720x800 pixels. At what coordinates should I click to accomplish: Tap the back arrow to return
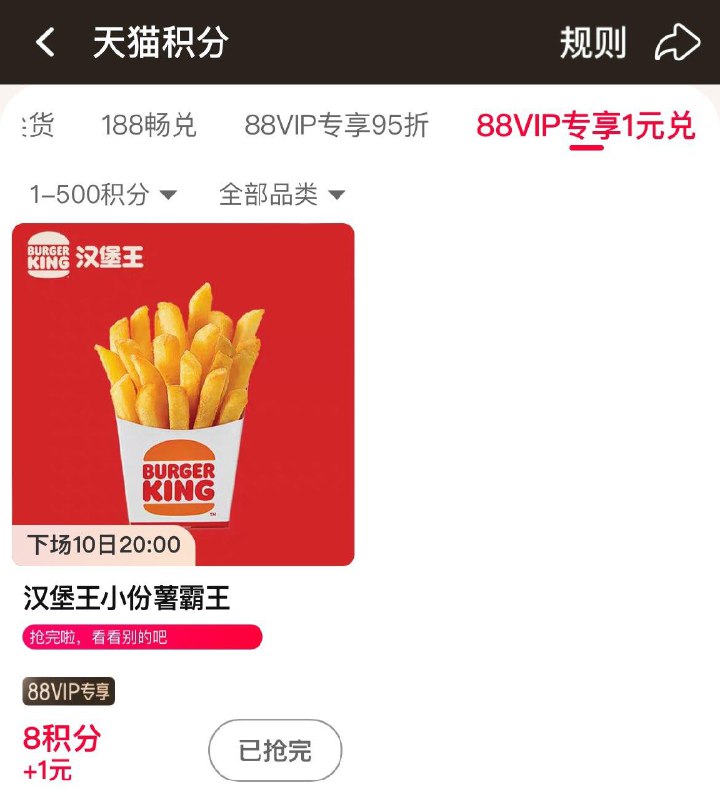point(44,42)
